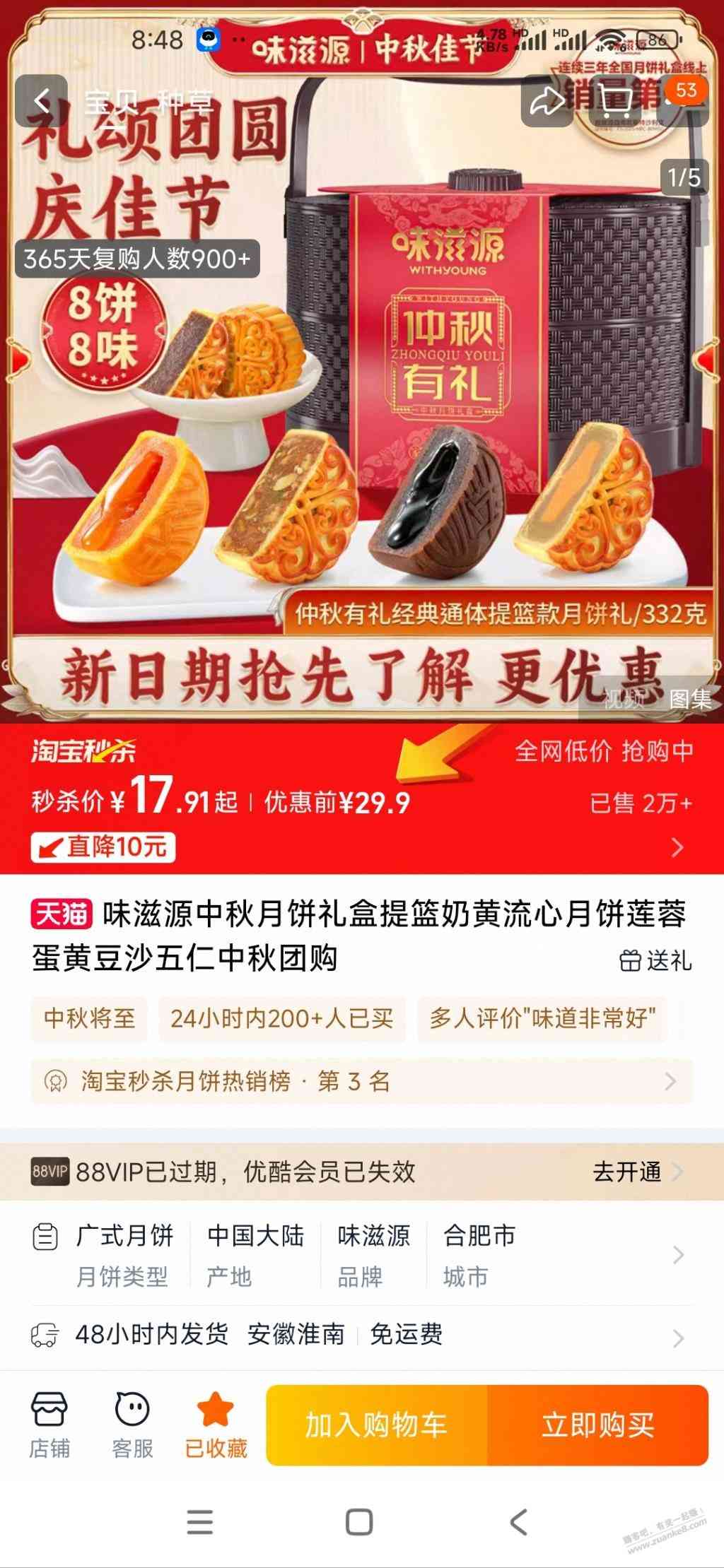The image size is (724, 1568).
Task: Open the 直降10元 discount details
Action: [x=103, y=847]
